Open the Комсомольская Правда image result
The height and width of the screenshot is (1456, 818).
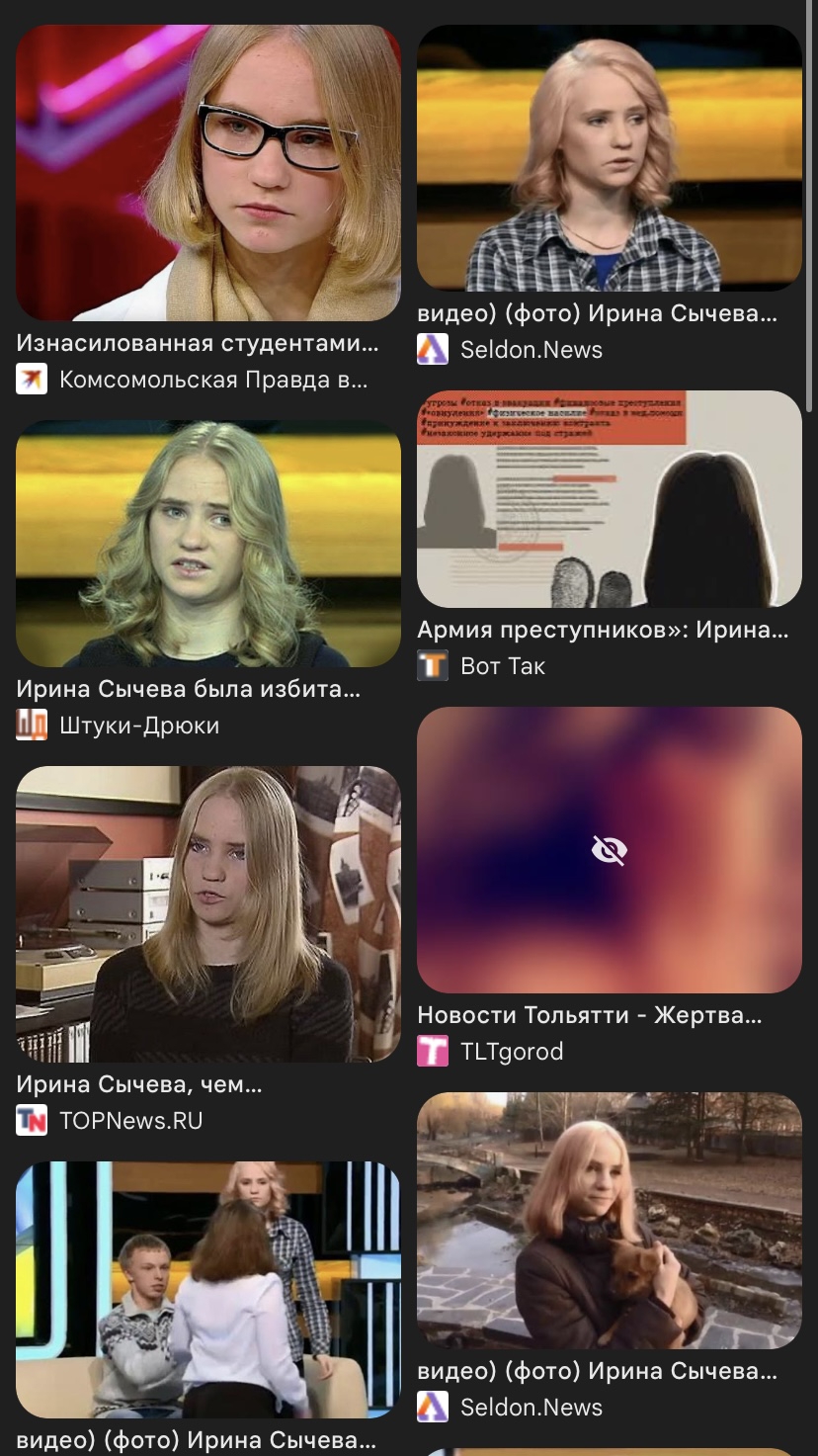click(208, 173)
